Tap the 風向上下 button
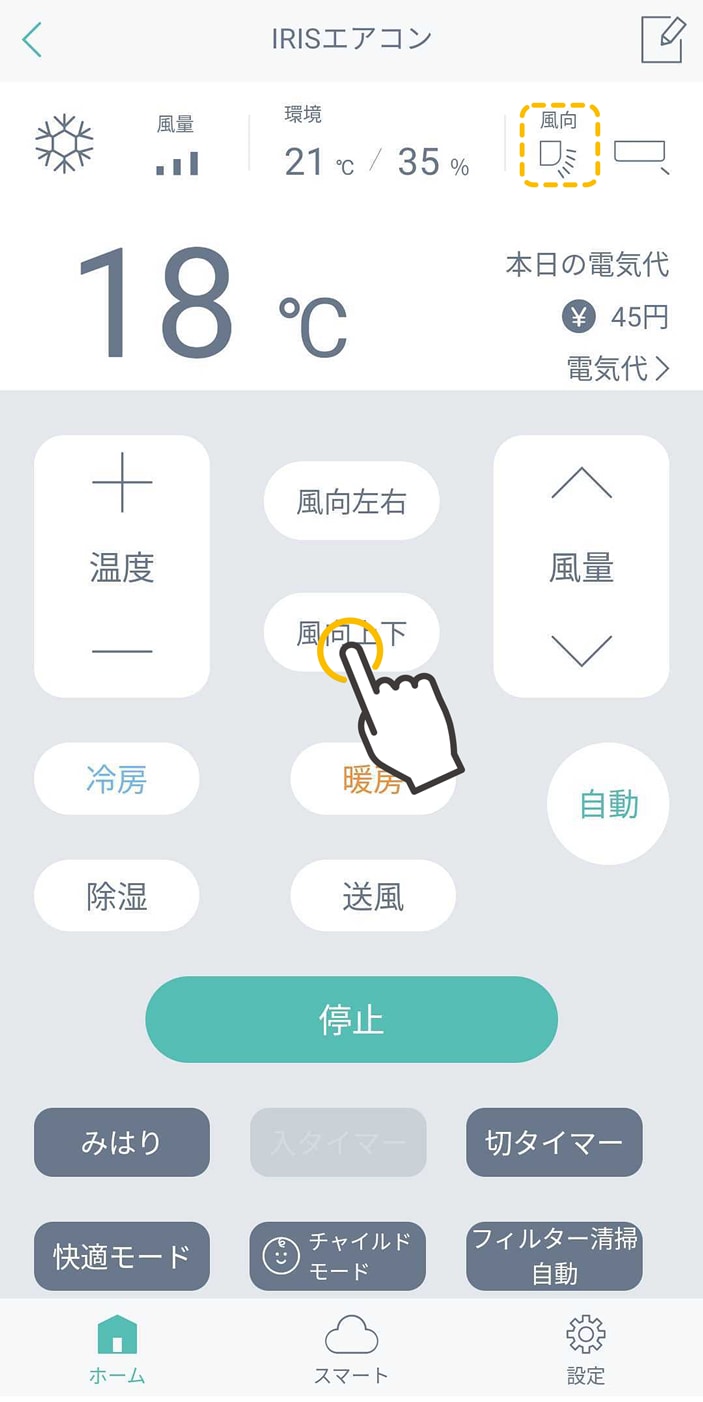The image size is (703, 1402). 351,632
